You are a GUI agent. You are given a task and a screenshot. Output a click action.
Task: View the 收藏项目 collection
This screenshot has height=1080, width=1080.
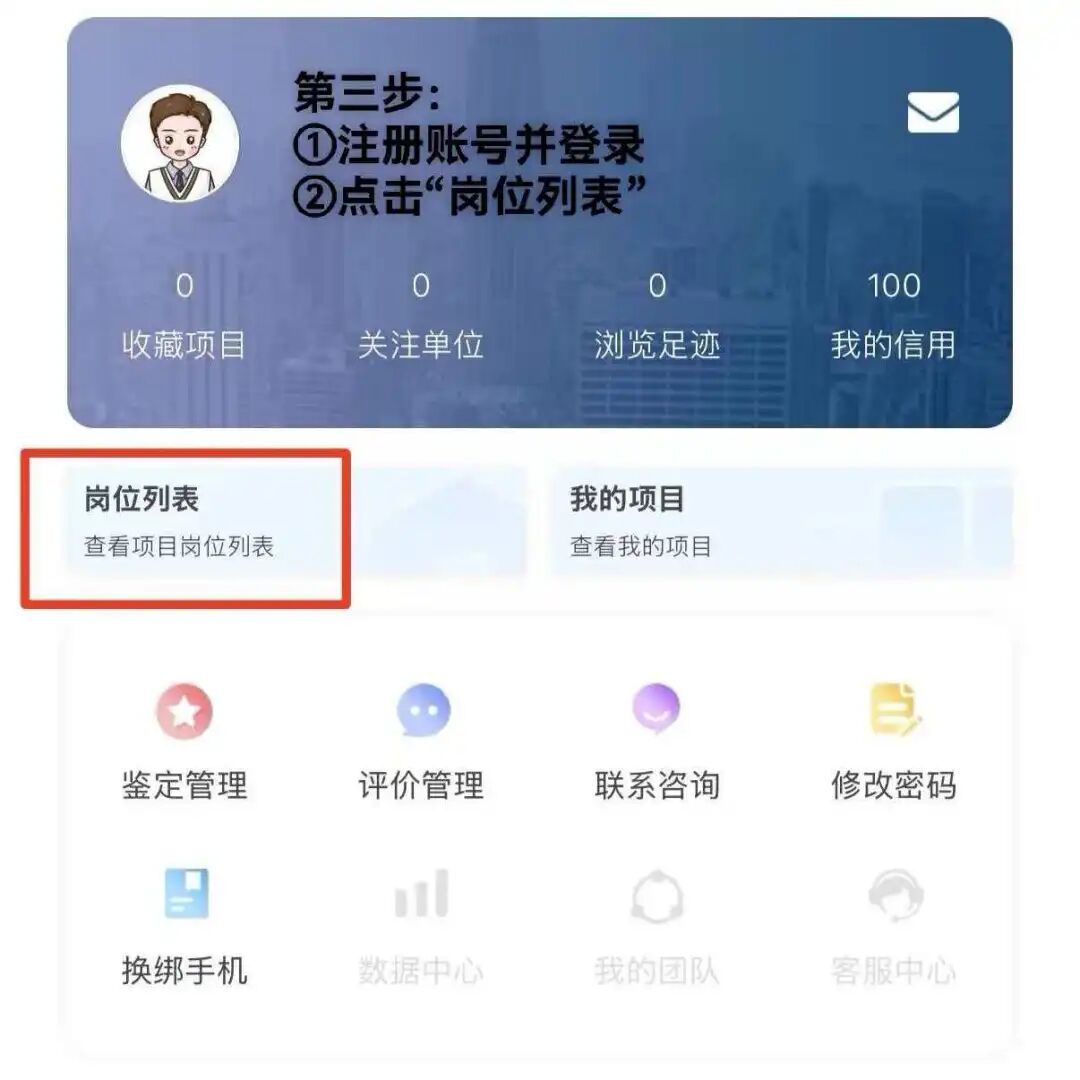click(184, 316)
